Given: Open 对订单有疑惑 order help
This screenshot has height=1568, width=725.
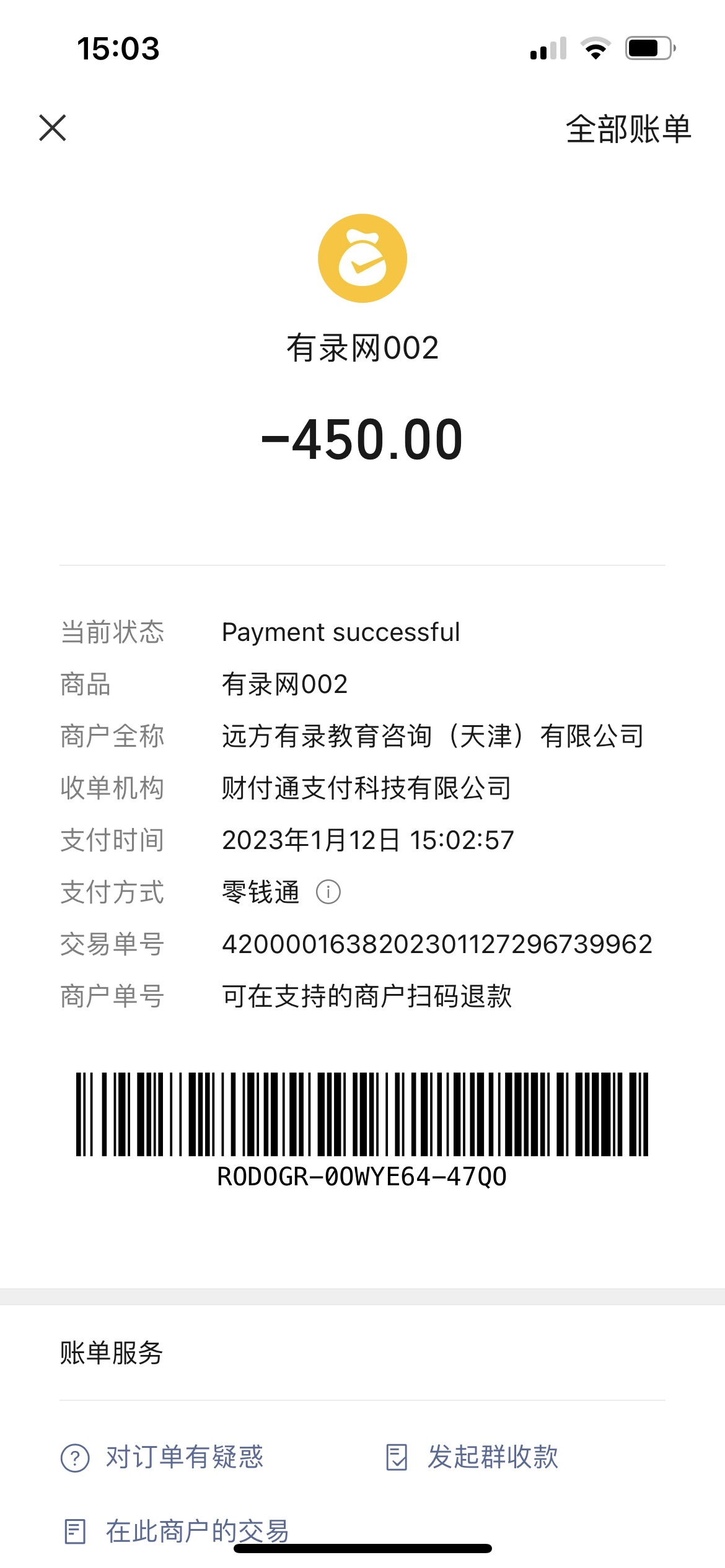Looking at the screenshot, I should pos(163,1457).
